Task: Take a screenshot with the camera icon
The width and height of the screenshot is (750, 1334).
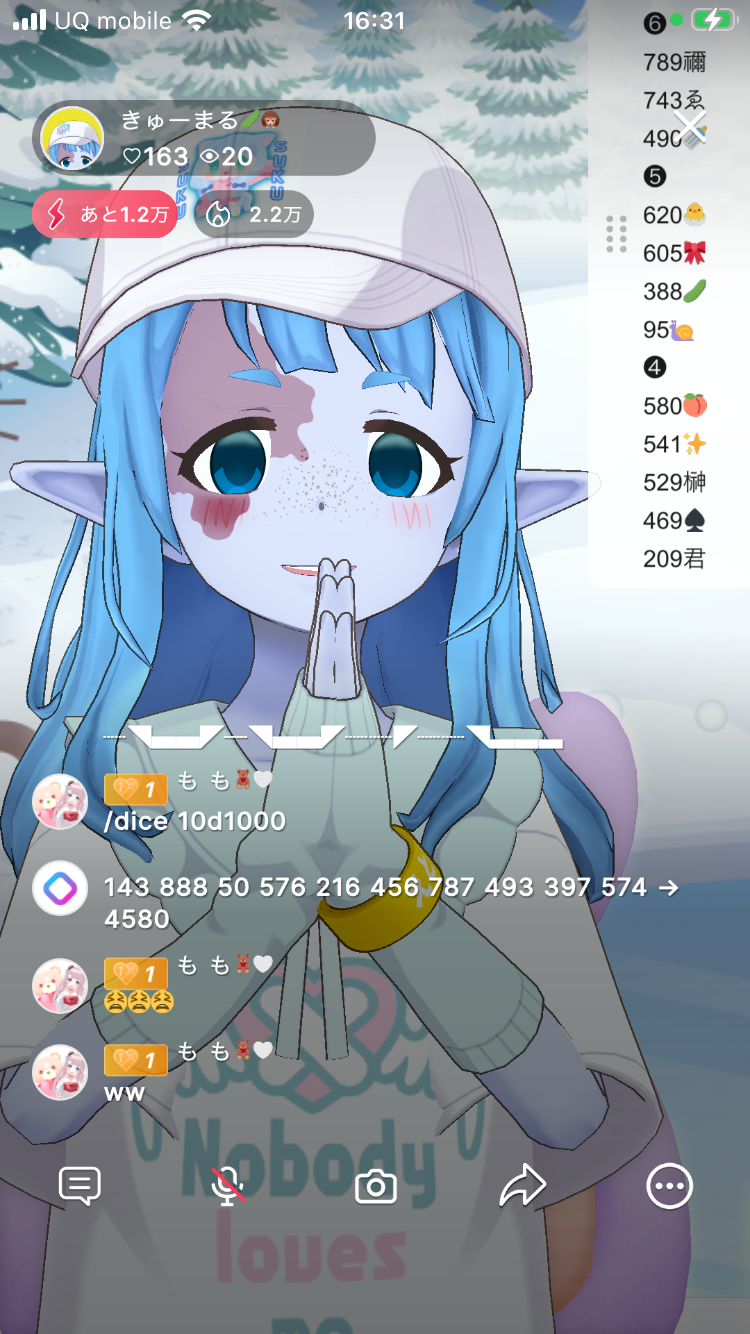Action: coord(376,1187)
